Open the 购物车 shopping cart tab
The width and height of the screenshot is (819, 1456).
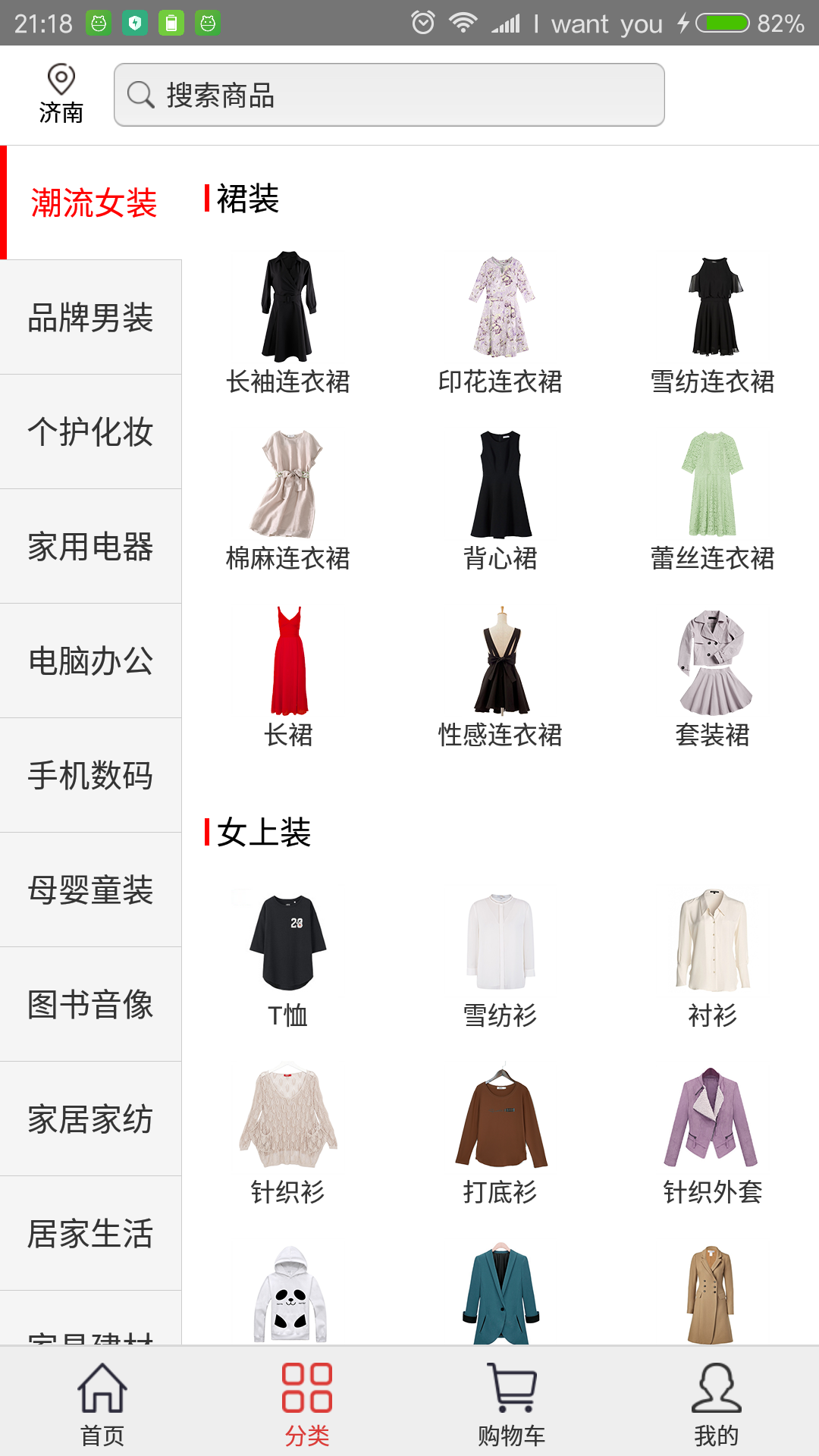(512, 1404)
